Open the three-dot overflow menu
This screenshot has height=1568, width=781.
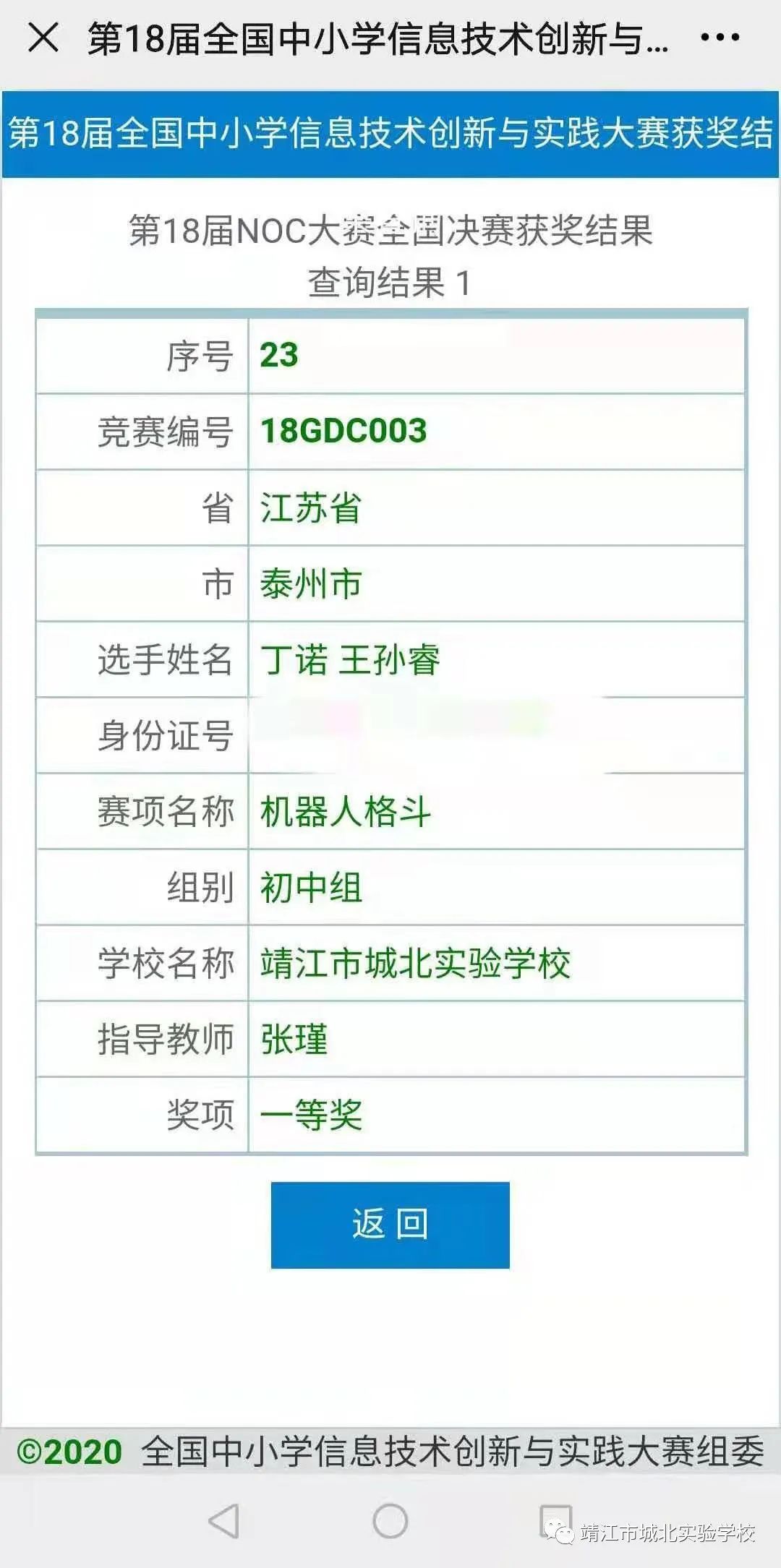point(720,38)
